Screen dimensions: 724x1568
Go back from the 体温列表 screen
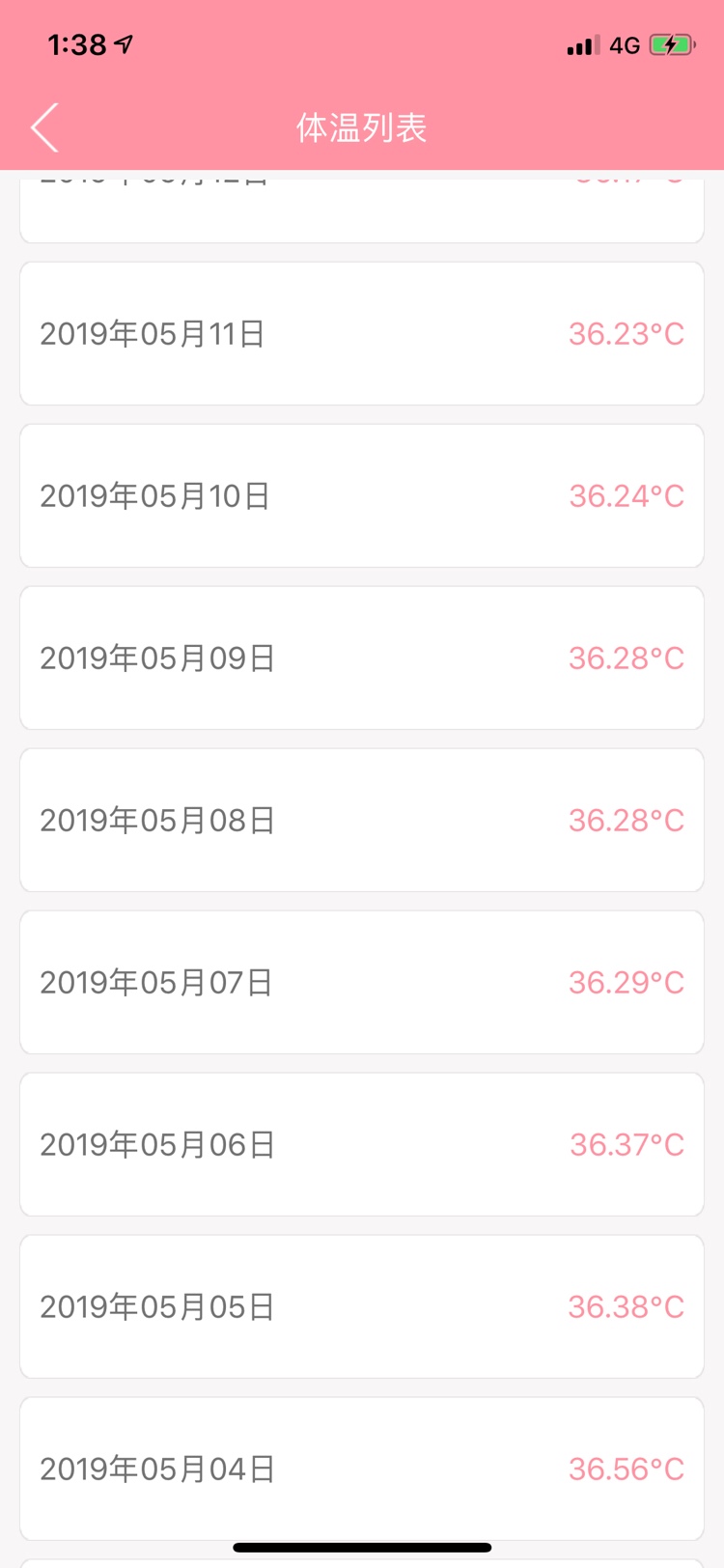pyautogui.click(x=45, y=127)
